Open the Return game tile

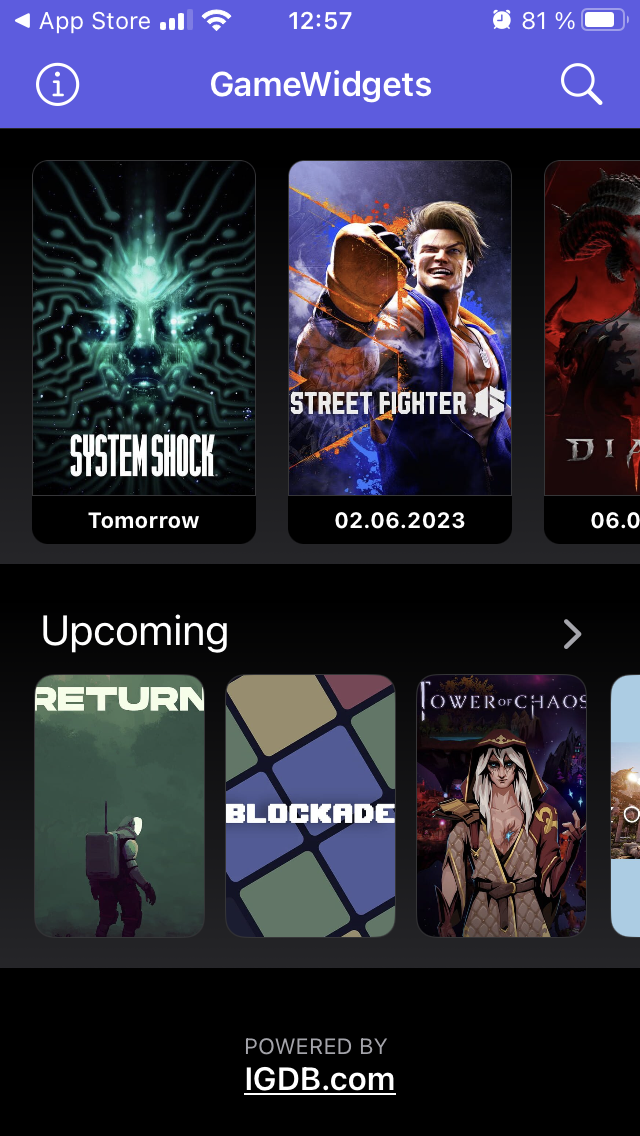coord(120,805)
